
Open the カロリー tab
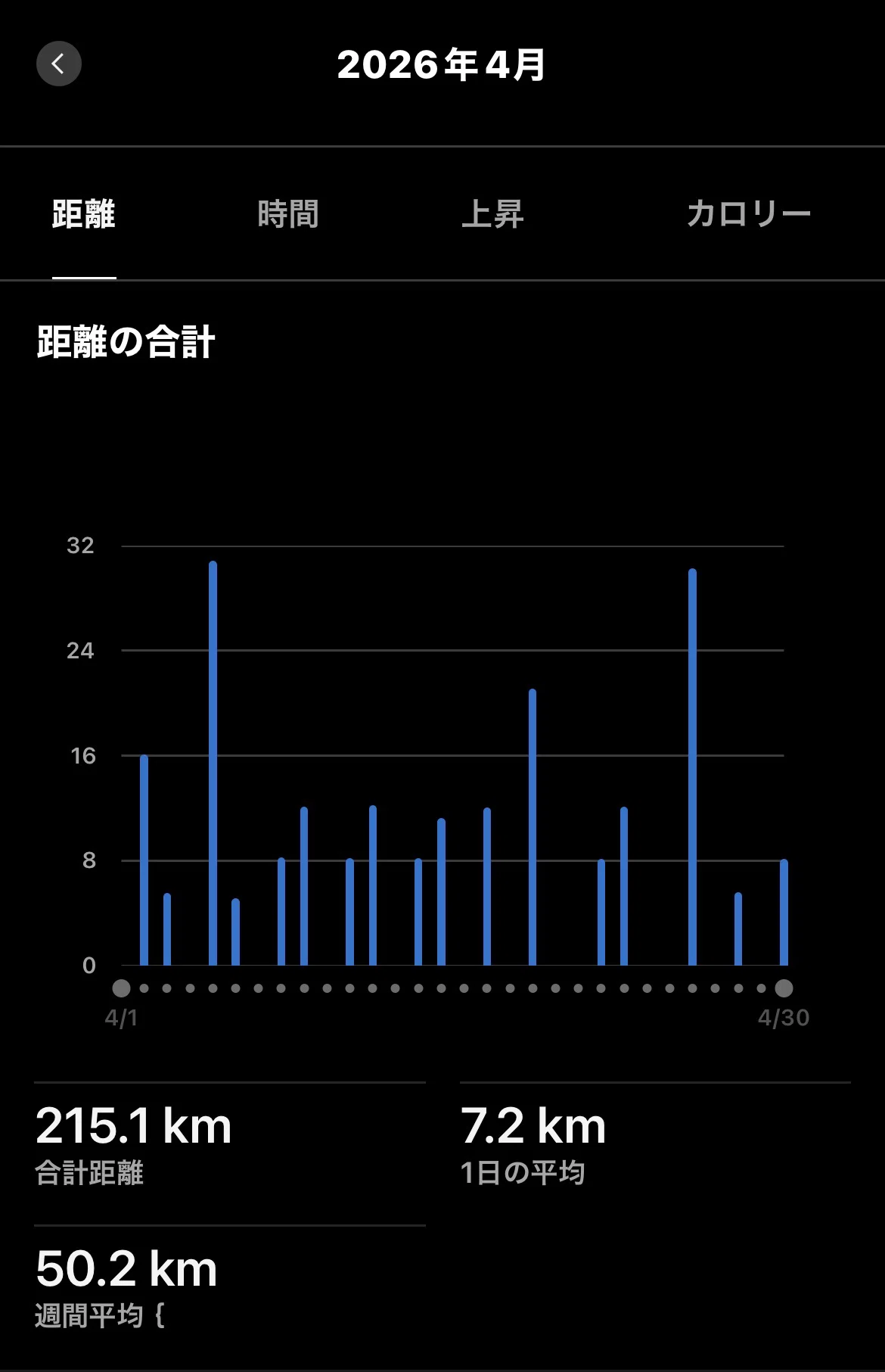coord(748,214)
